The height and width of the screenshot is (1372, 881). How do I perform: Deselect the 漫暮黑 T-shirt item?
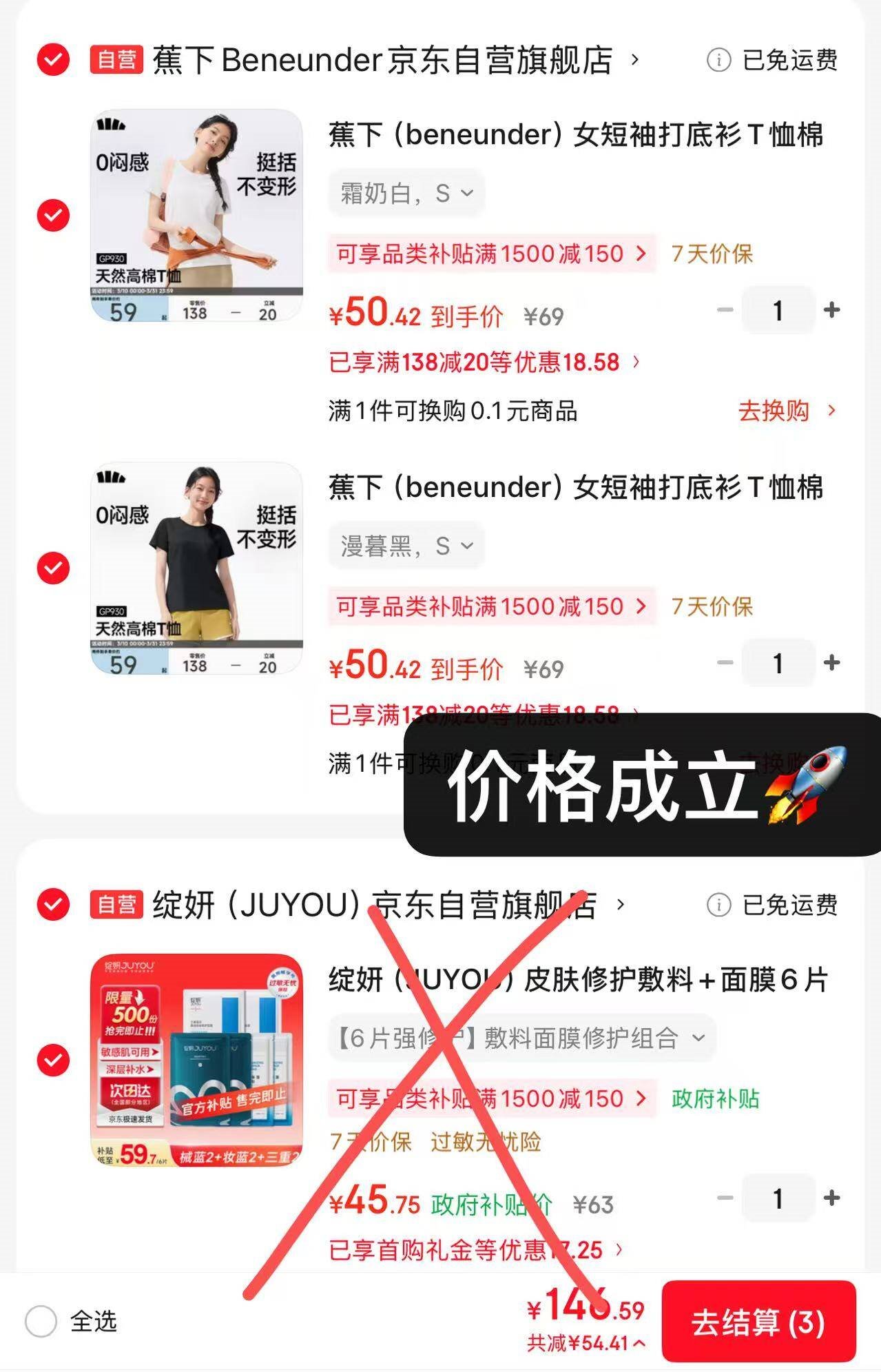(53, 568)
